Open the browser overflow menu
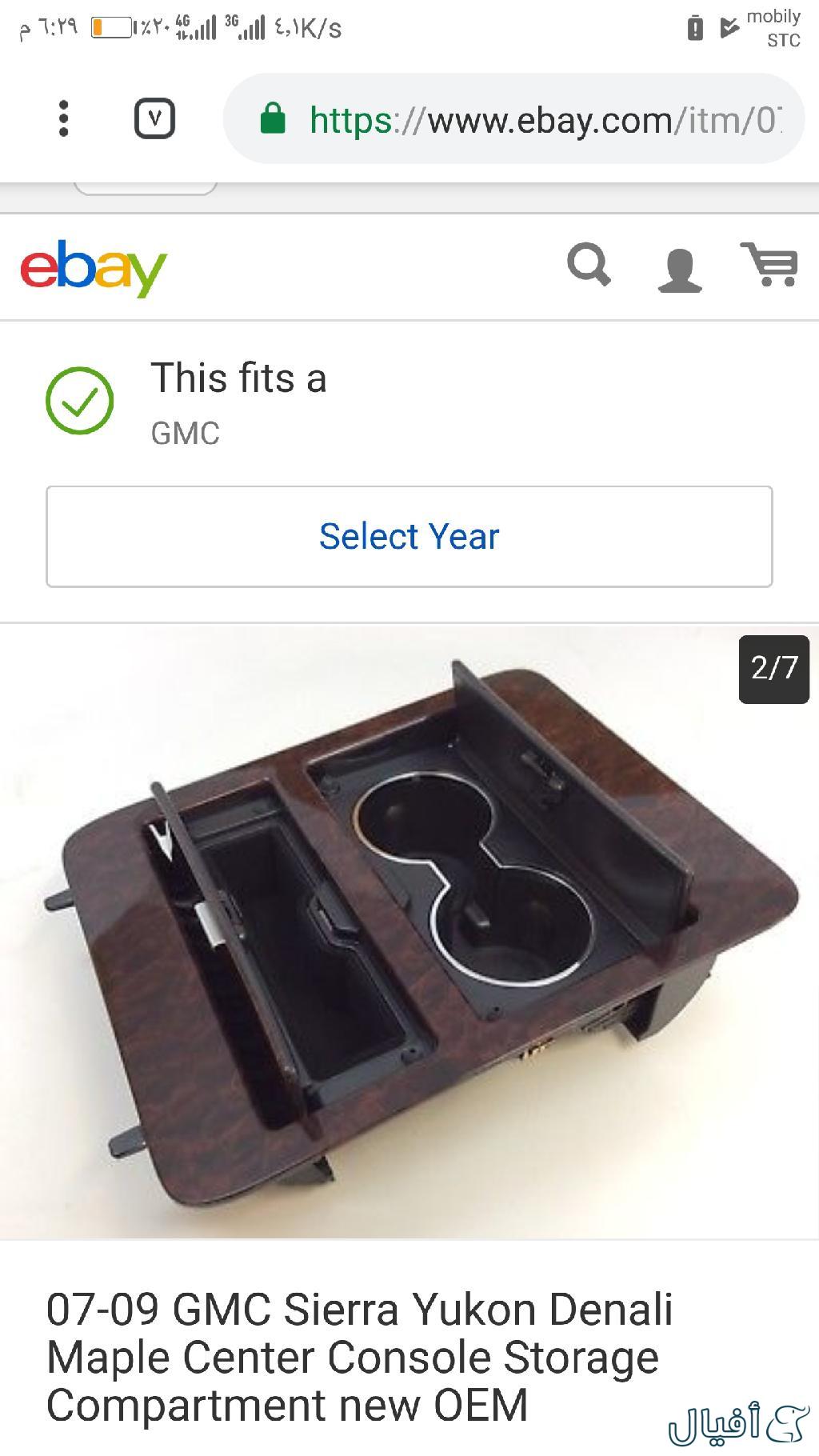The width and height of the screenshot is (819, 1456). (x=64, y=119)
